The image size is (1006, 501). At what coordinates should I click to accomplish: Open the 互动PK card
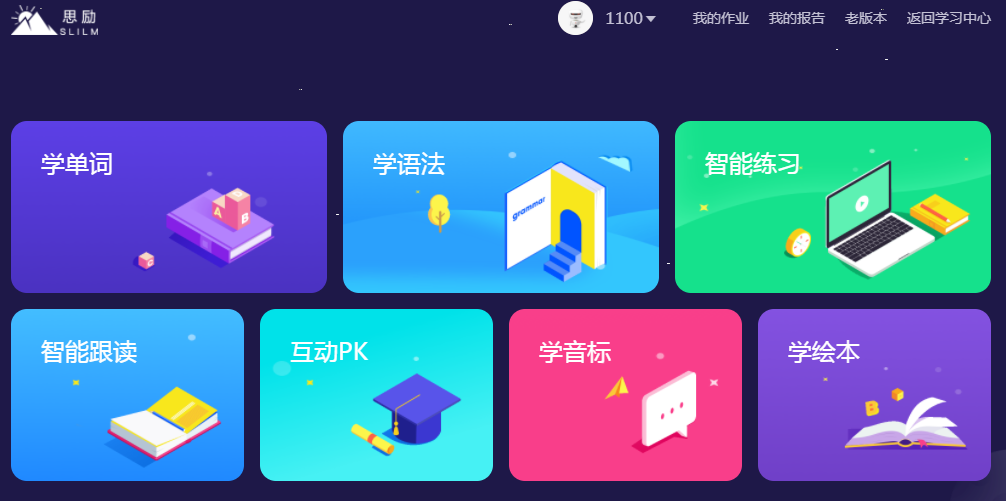tap(376, 395)
